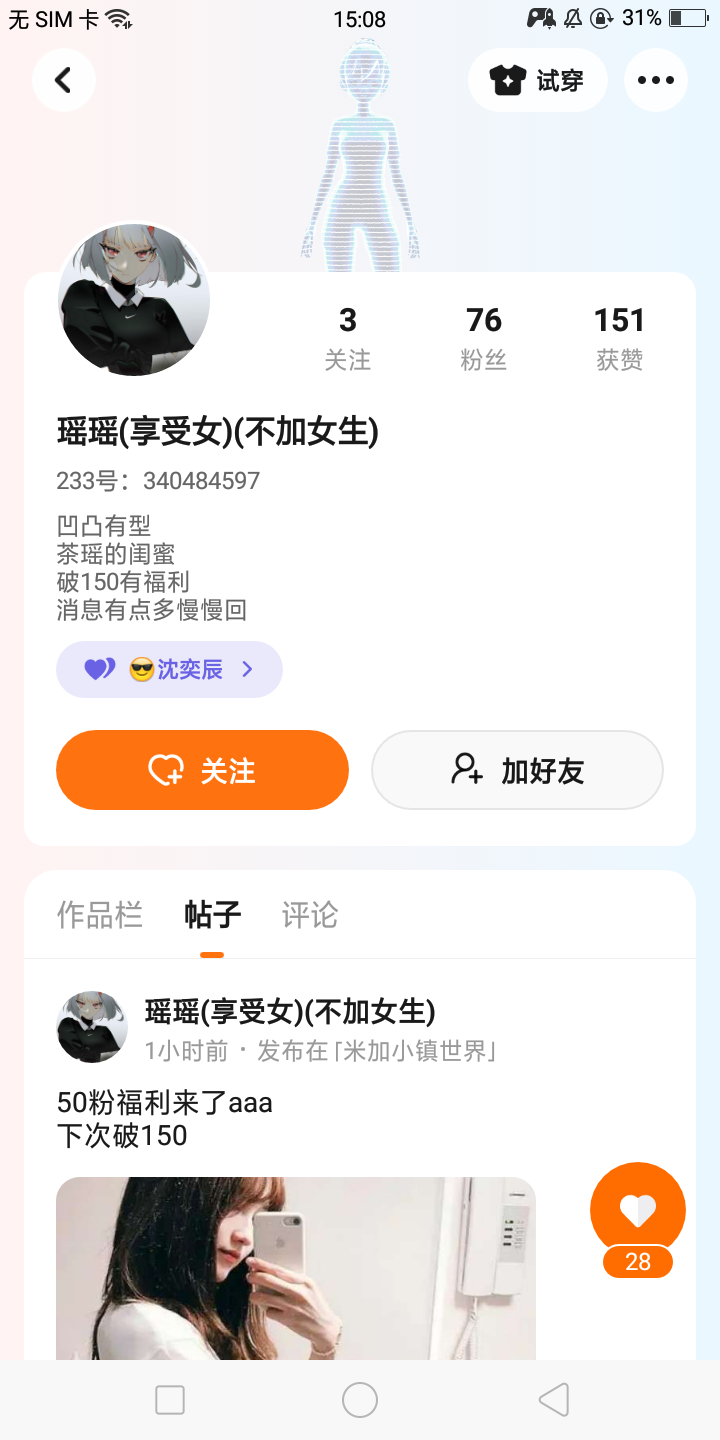
Task: Open the 关注 following count
Action: [x=347, y=338]
